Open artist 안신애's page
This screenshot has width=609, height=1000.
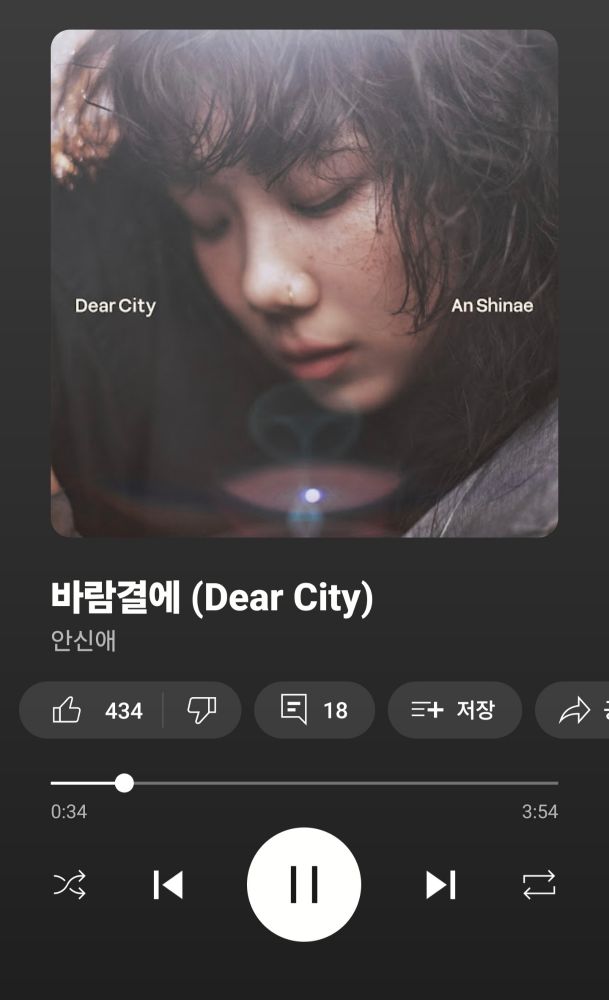tap(84, 641)
